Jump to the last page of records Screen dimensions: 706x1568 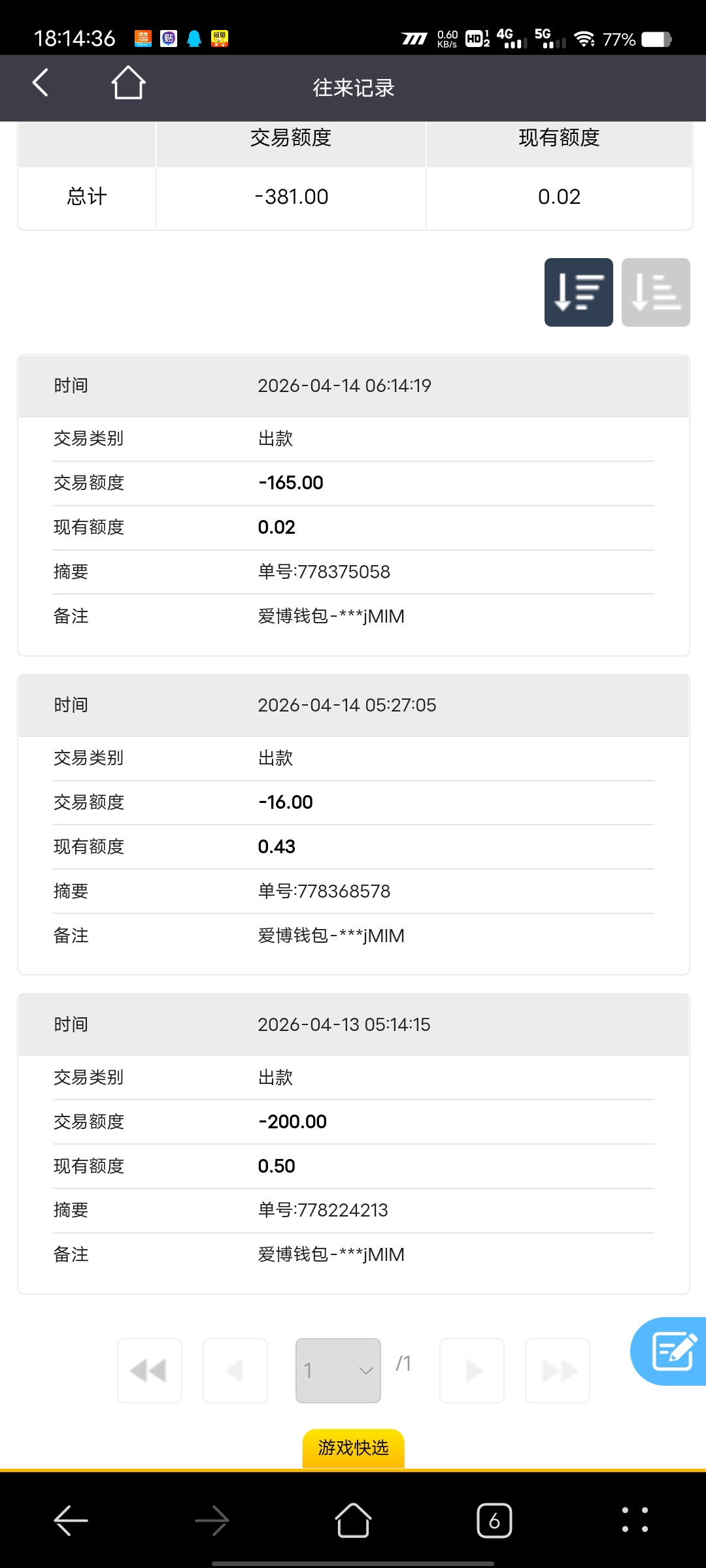pos(558,1370)
